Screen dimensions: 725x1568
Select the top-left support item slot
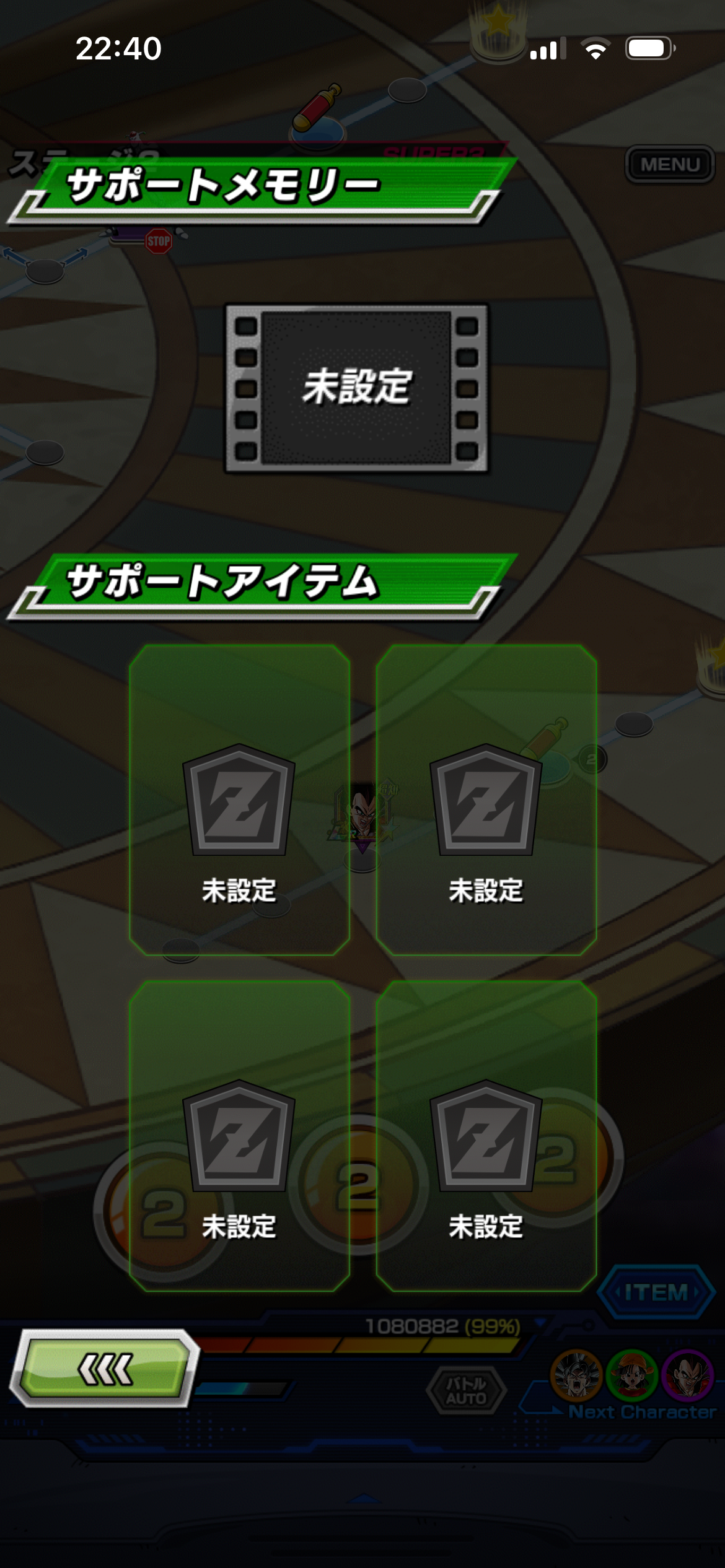pos(239,799)
